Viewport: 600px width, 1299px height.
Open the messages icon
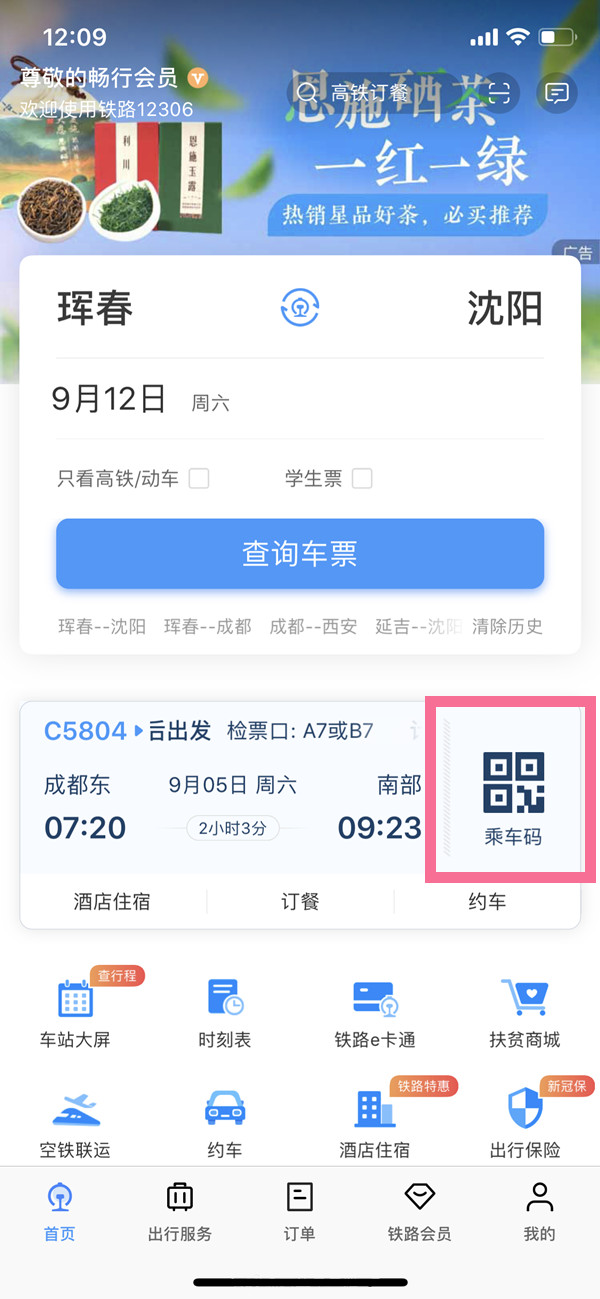pyautogui.click(x=557, y=93)
